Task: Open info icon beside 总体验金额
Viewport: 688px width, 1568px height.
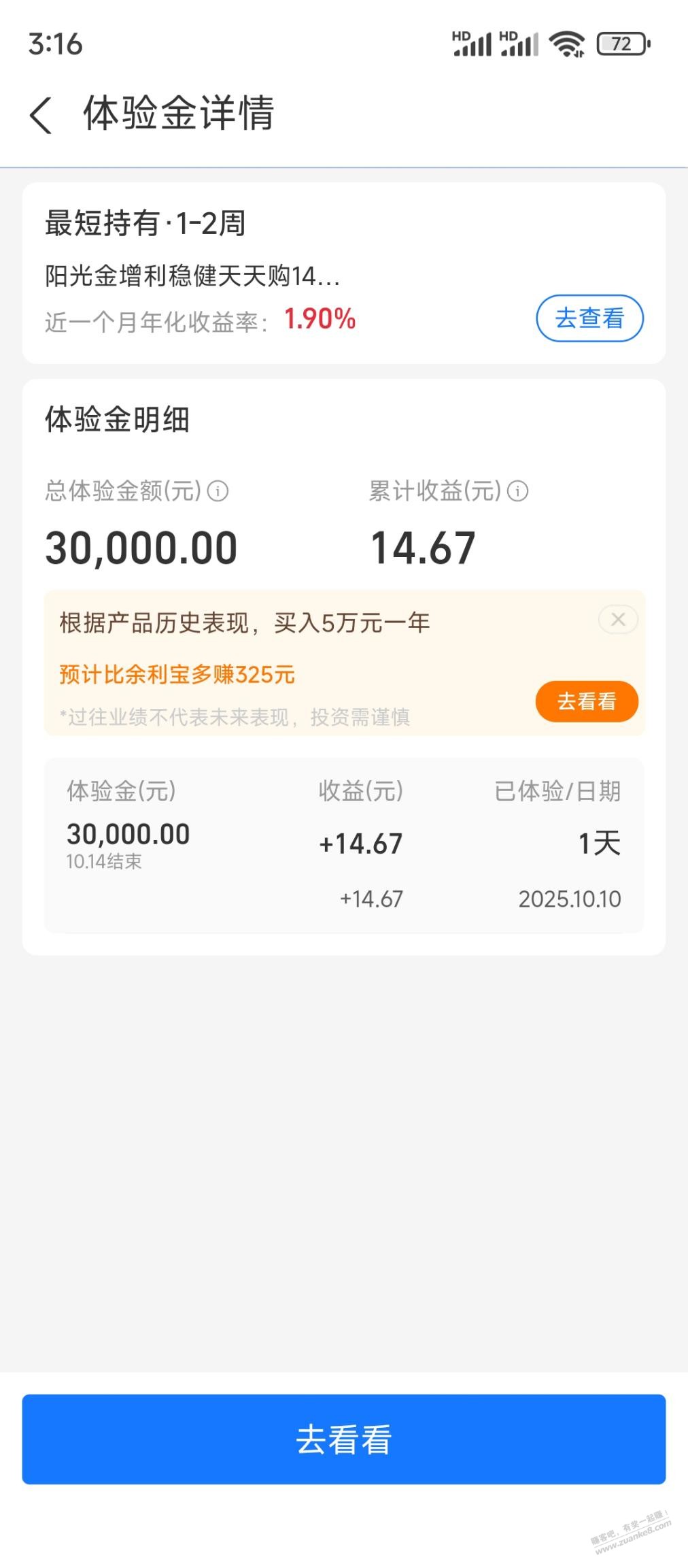Action: pos(218,490)
